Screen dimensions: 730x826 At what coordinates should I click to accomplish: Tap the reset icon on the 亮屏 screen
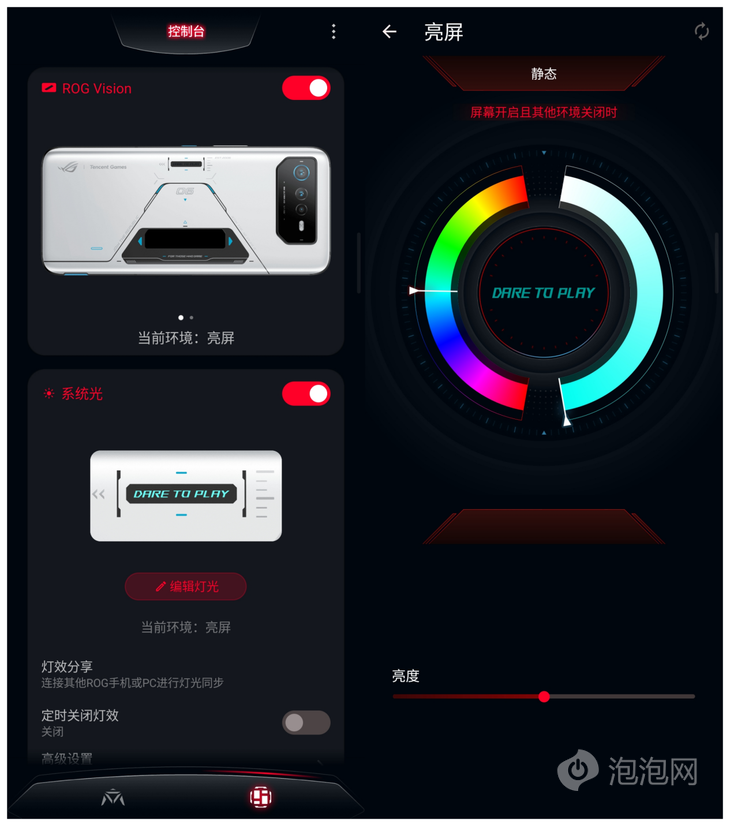point(702,32)
